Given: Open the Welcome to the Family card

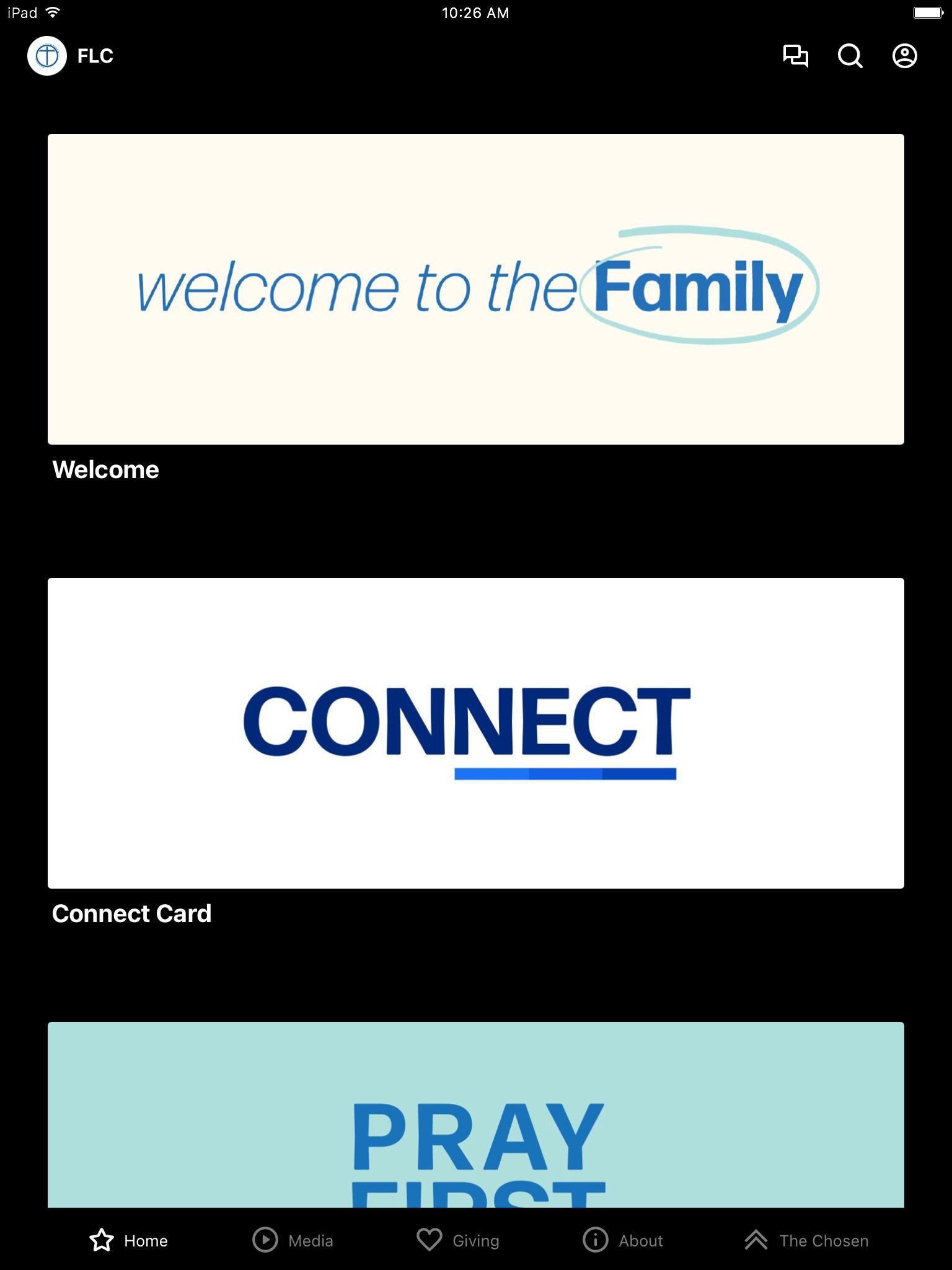Looking at the screenshot, I should [x=475, y=289].
